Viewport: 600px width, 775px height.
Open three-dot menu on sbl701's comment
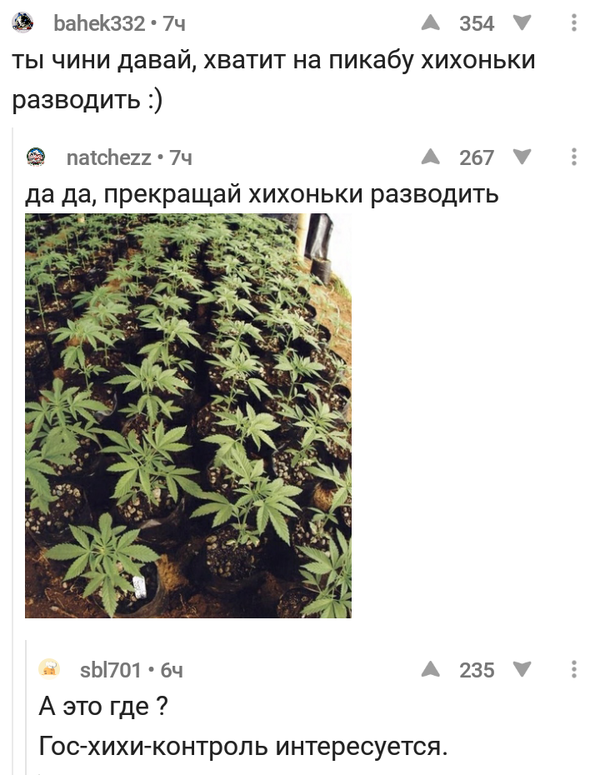(x=573, y=669)
